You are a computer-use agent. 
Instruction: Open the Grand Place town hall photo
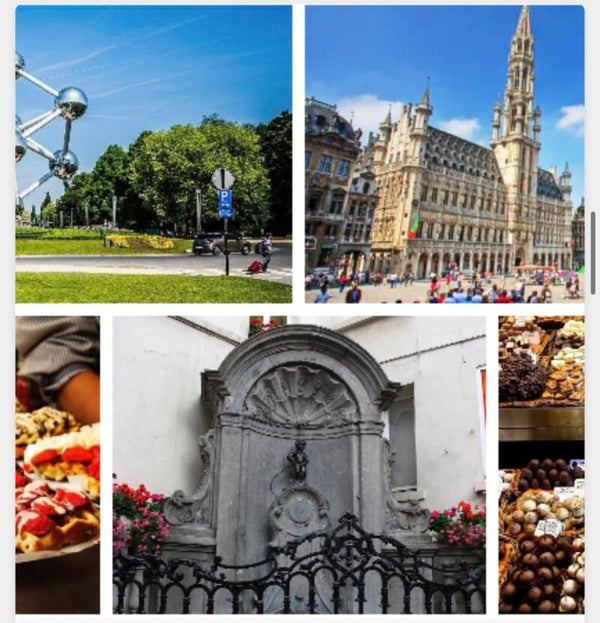(445, 154)
